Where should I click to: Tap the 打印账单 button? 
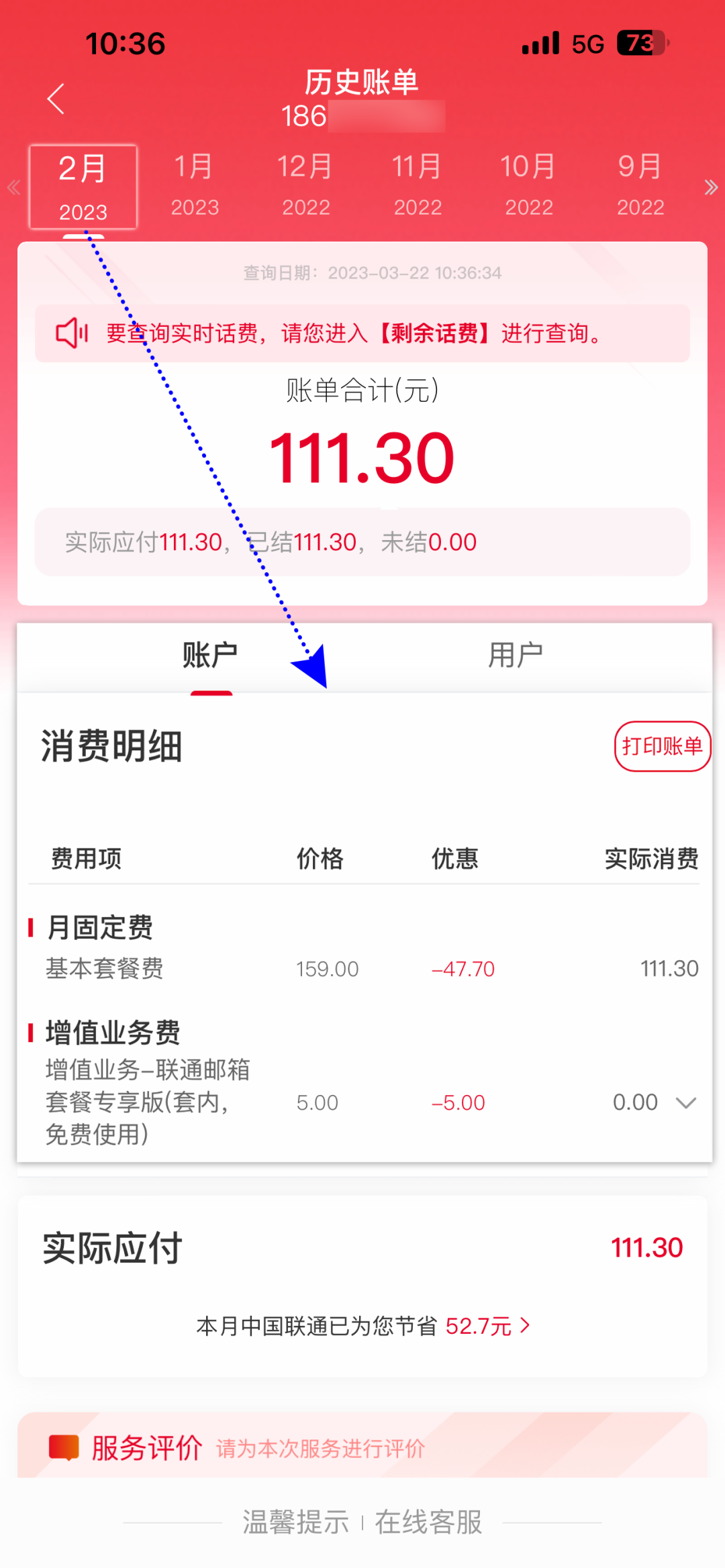click(x=663, y=746)
